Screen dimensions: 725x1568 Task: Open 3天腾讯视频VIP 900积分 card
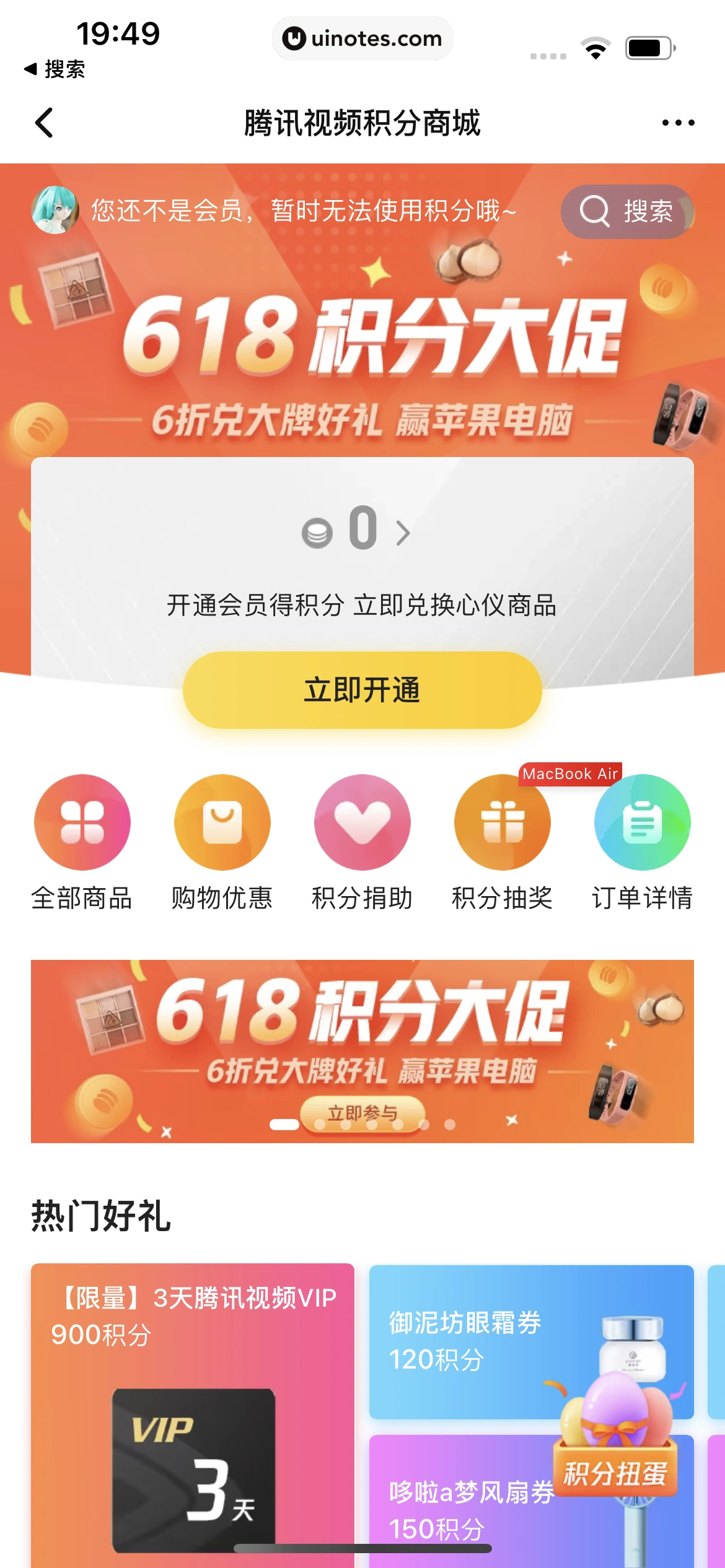193,1412
